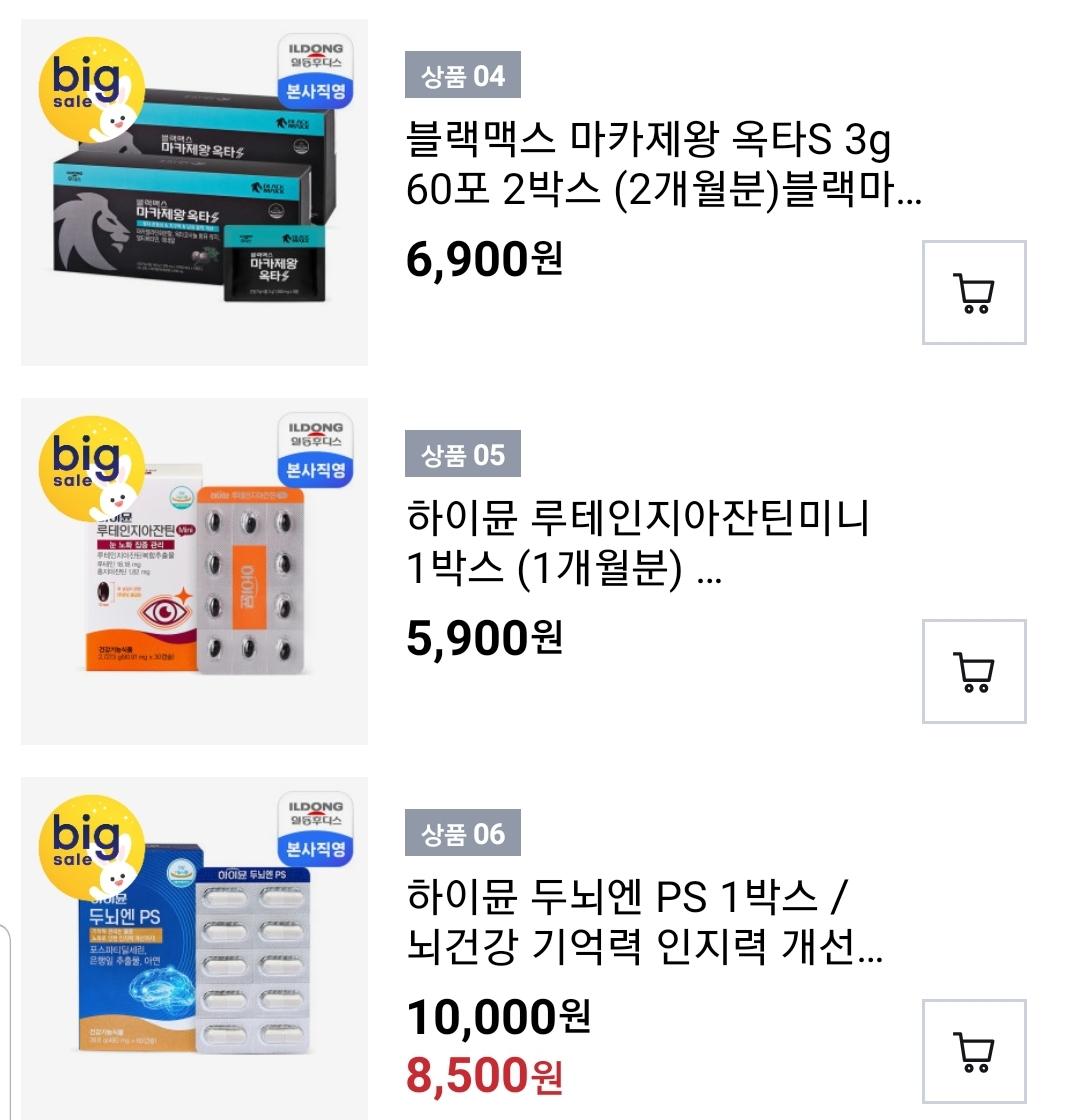The height and width of the screenshot is (1120, 1080).
Task: Open 하이뮨 두뇌엔 PS 1박스 product title
Action: point(644,923)
